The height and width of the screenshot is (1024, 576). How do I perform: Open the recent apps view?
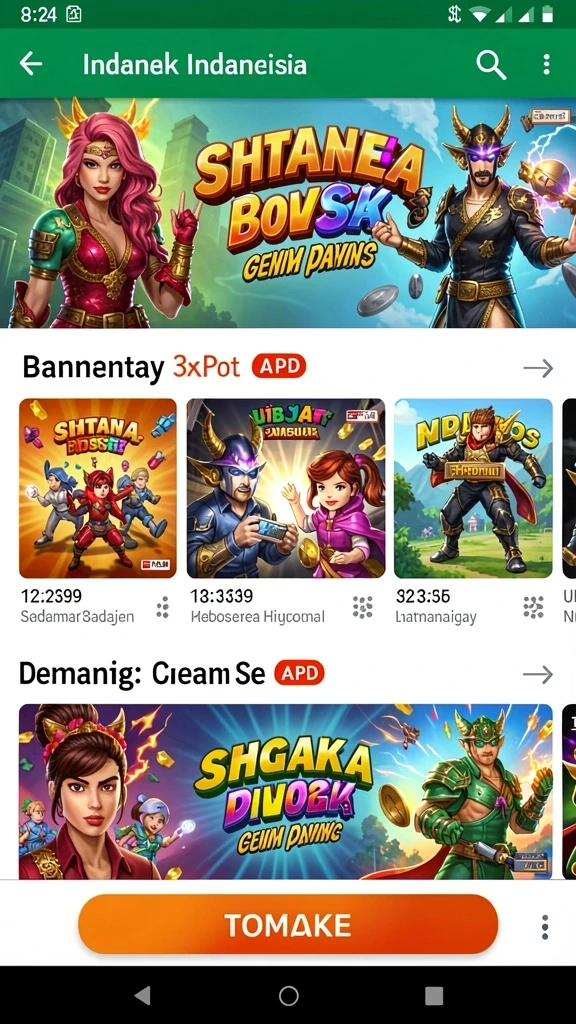pos(434,995)
